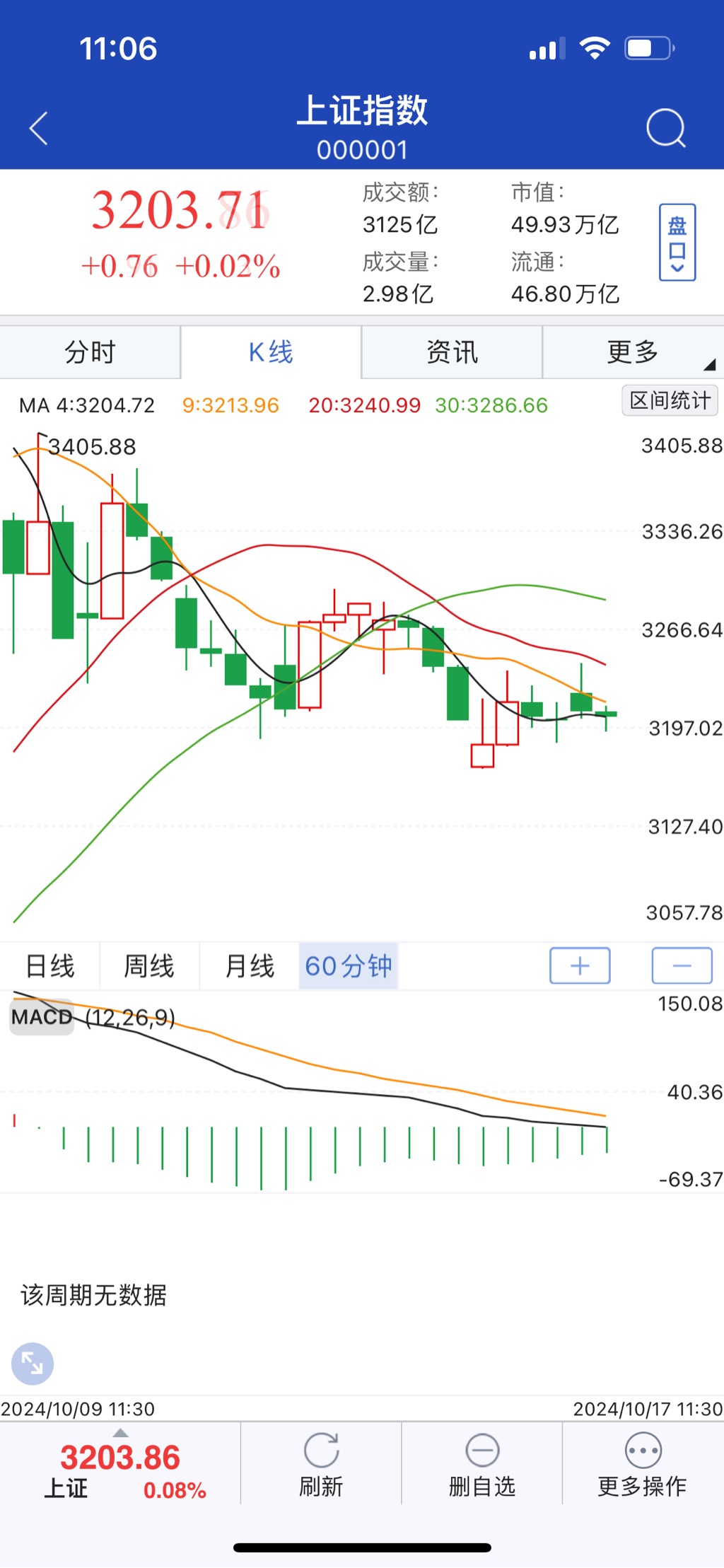Open the stock search
Image resolution: width=724 pixels, height=1568 pixels.
coord(665,129)
